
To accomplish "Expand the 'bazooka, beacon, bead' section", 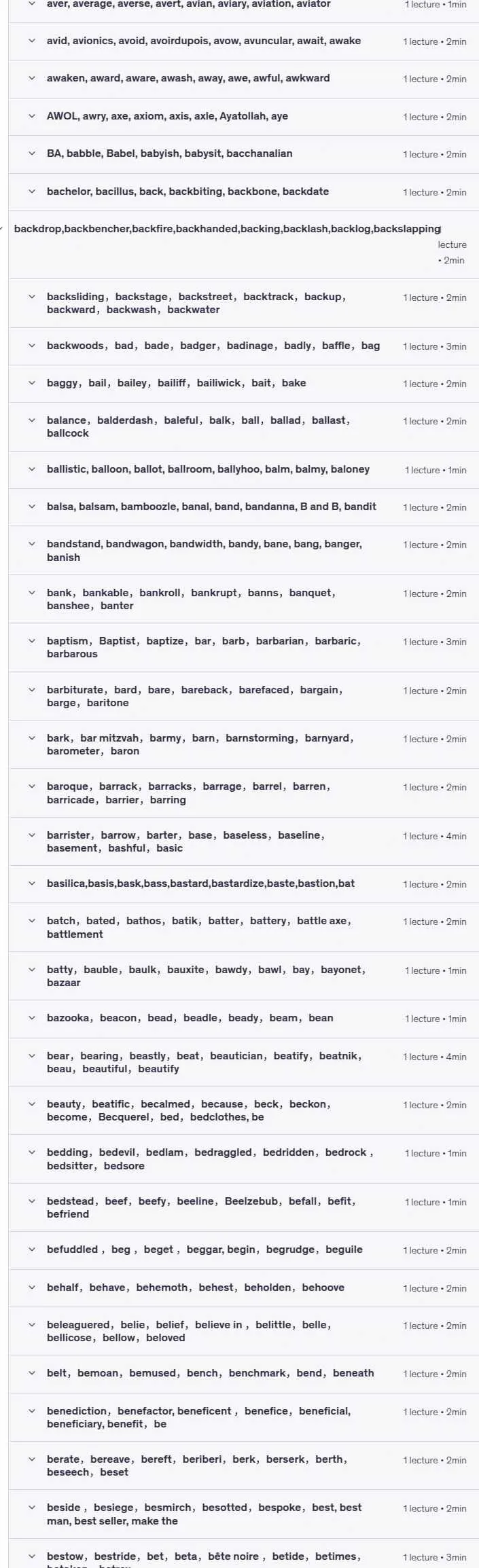I will [243, 1018].
